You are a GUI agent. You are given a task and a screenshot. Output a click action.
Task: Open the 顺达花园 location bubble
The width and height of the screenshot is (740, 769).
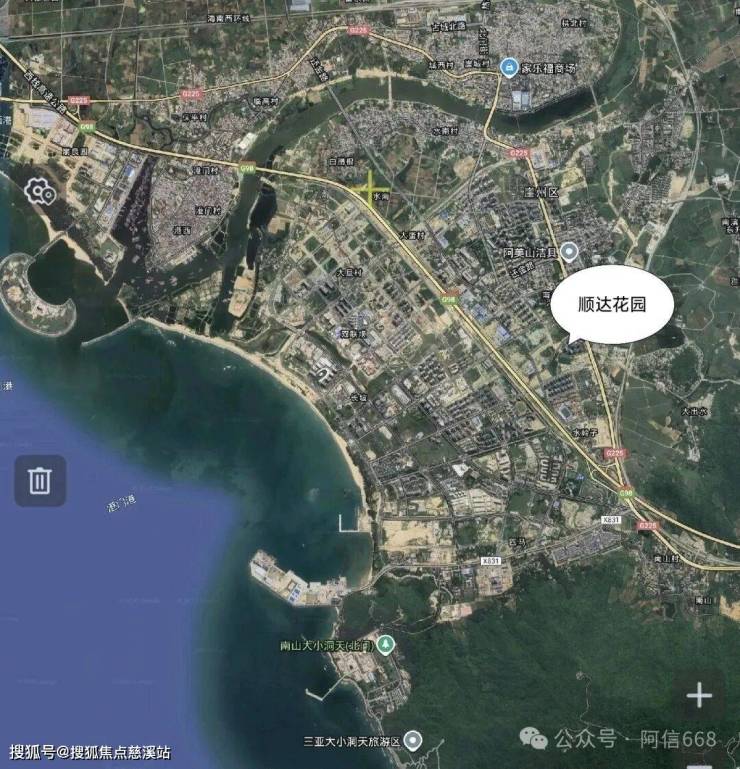pyautogui.click(x=612, y=305)
